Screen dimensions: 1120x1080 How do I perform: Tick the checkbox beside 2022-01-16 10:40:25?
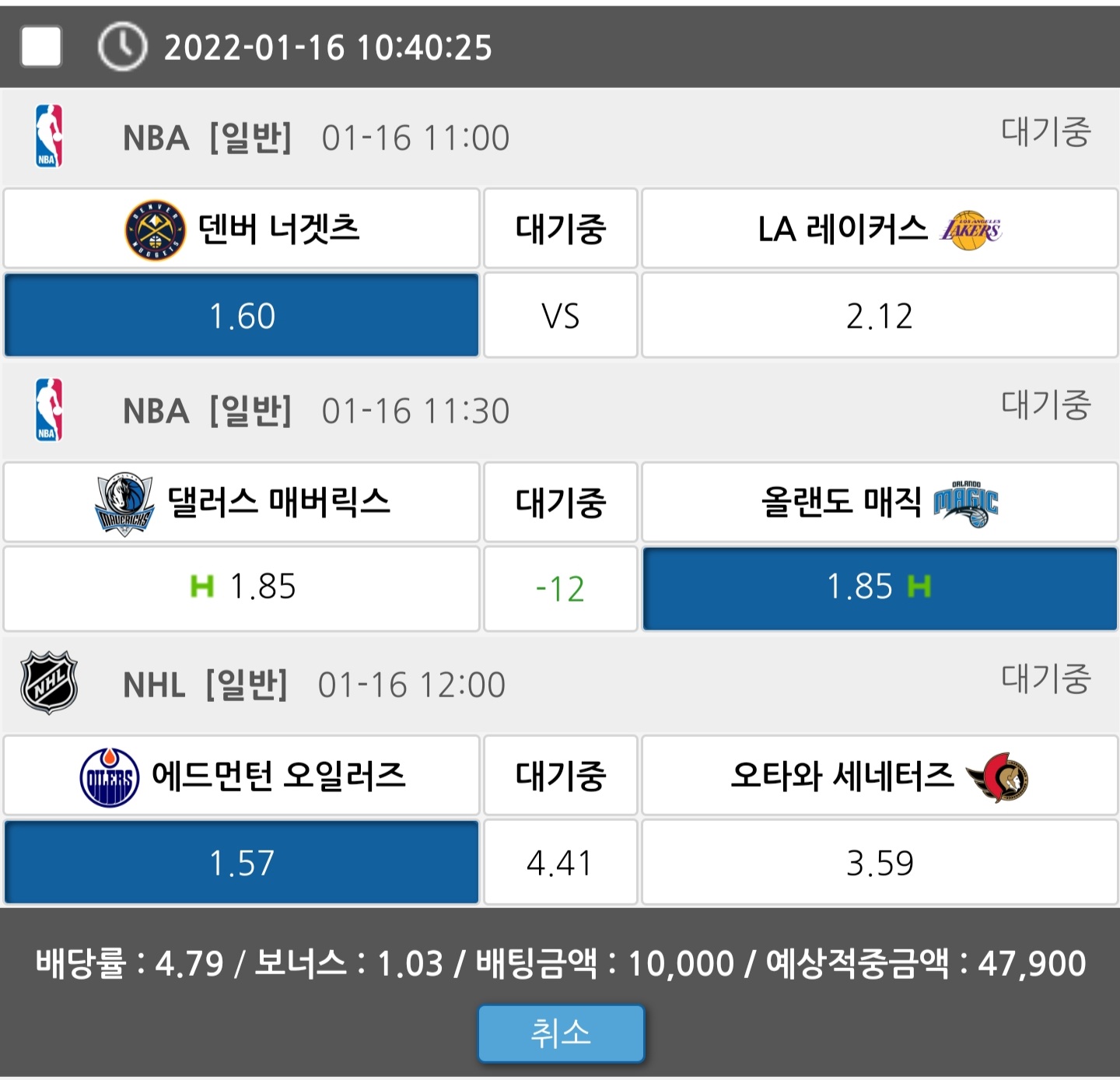pos(41,47)
